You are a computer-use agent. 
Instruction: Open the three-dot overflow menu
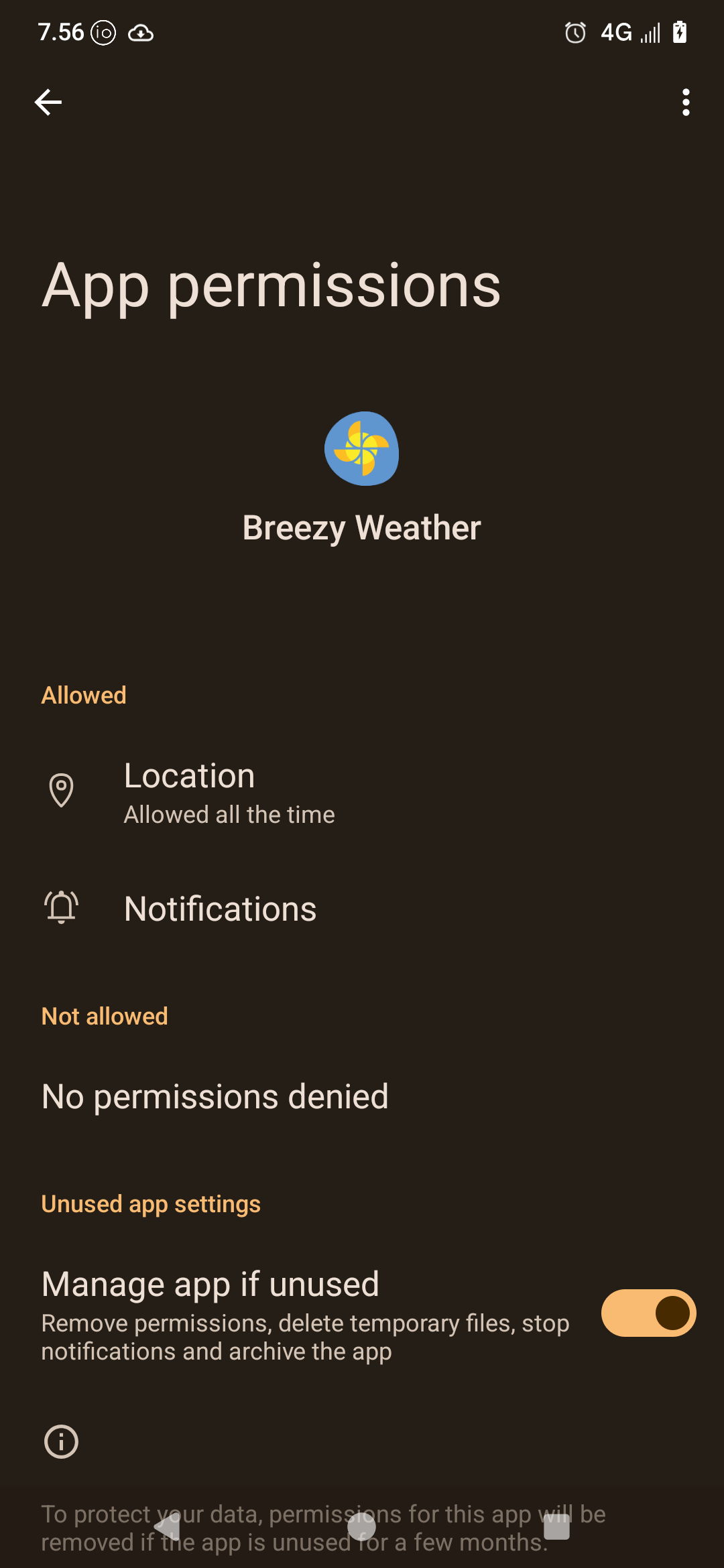pos(685,102)
